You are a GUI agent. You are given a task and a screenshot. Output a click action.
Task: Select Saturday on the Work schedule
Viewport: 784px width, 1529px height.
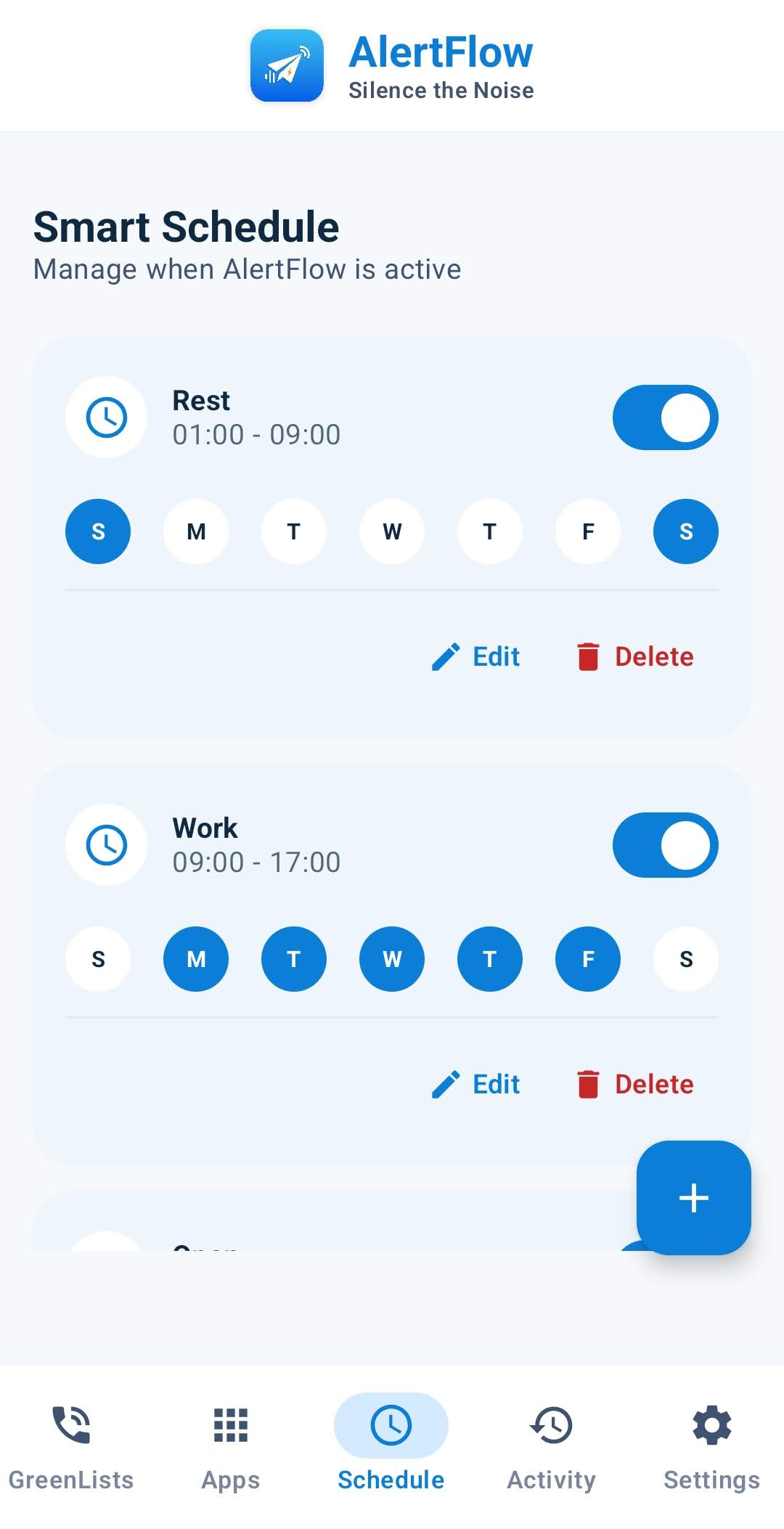click(x=685, y=959)
